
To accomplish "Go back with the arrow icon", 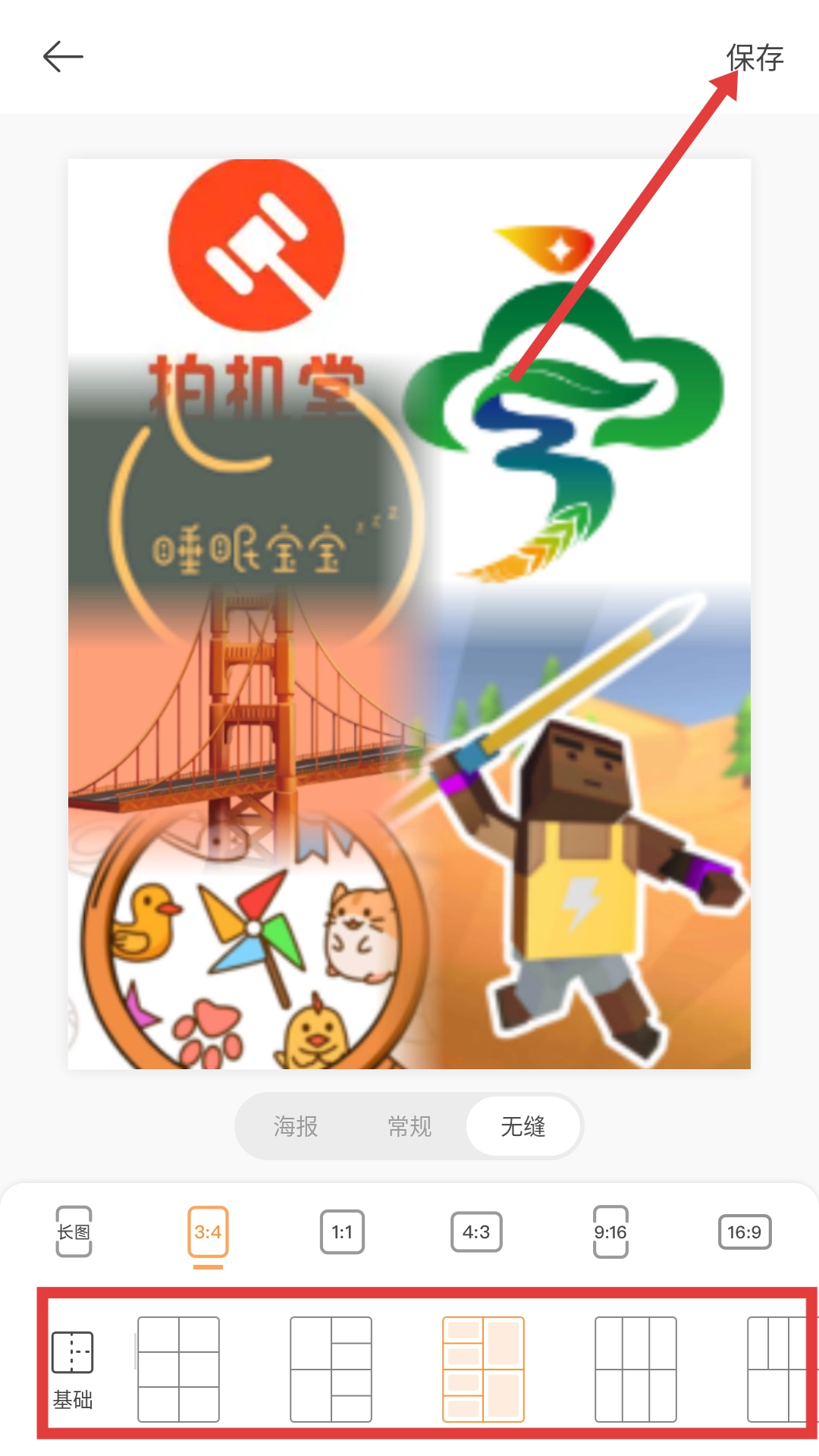I will point(63,57).
